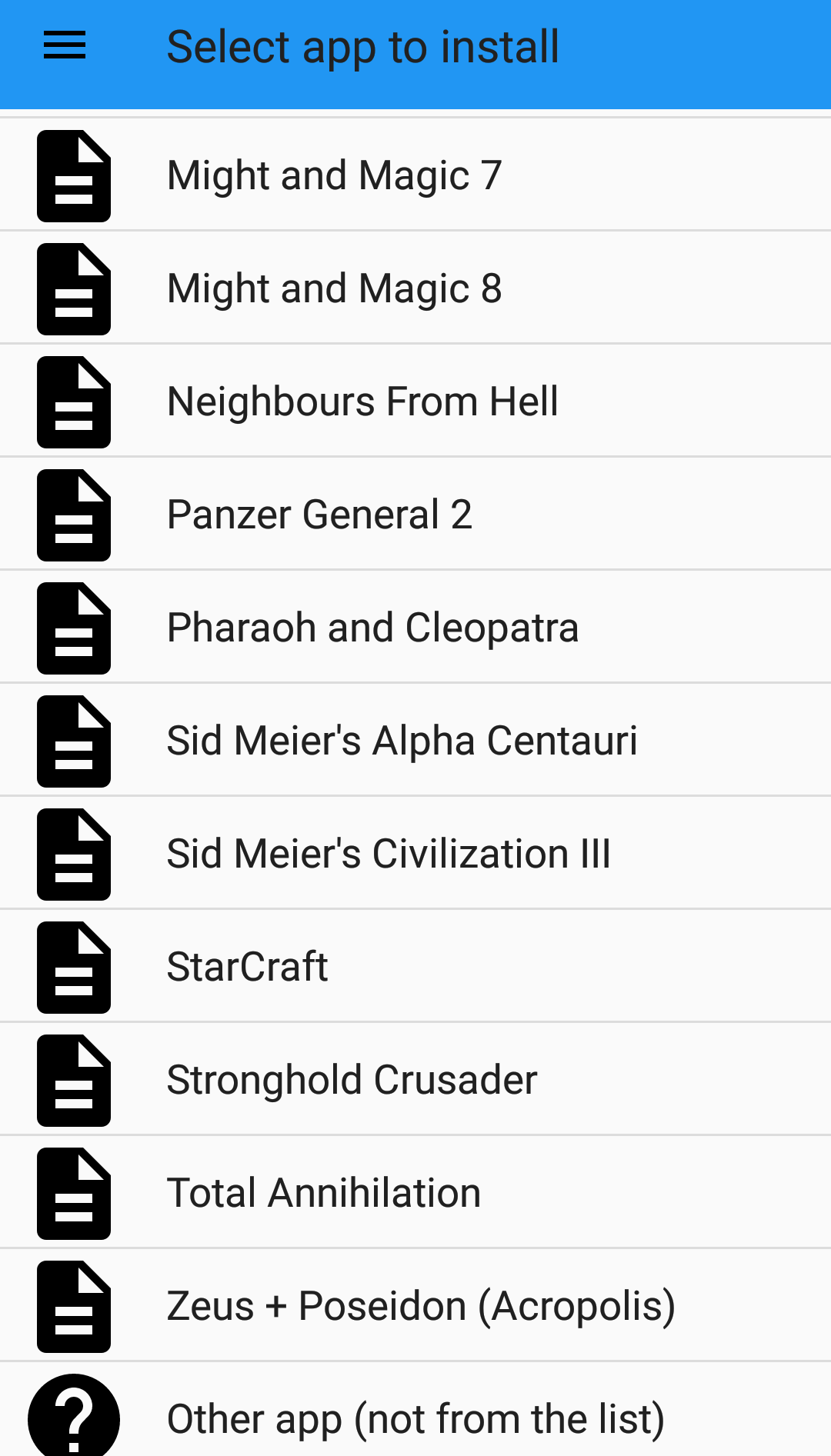Pick Stronghold Crusader to install
This screenshot has height=1456, width=831.
(415, 1080)
